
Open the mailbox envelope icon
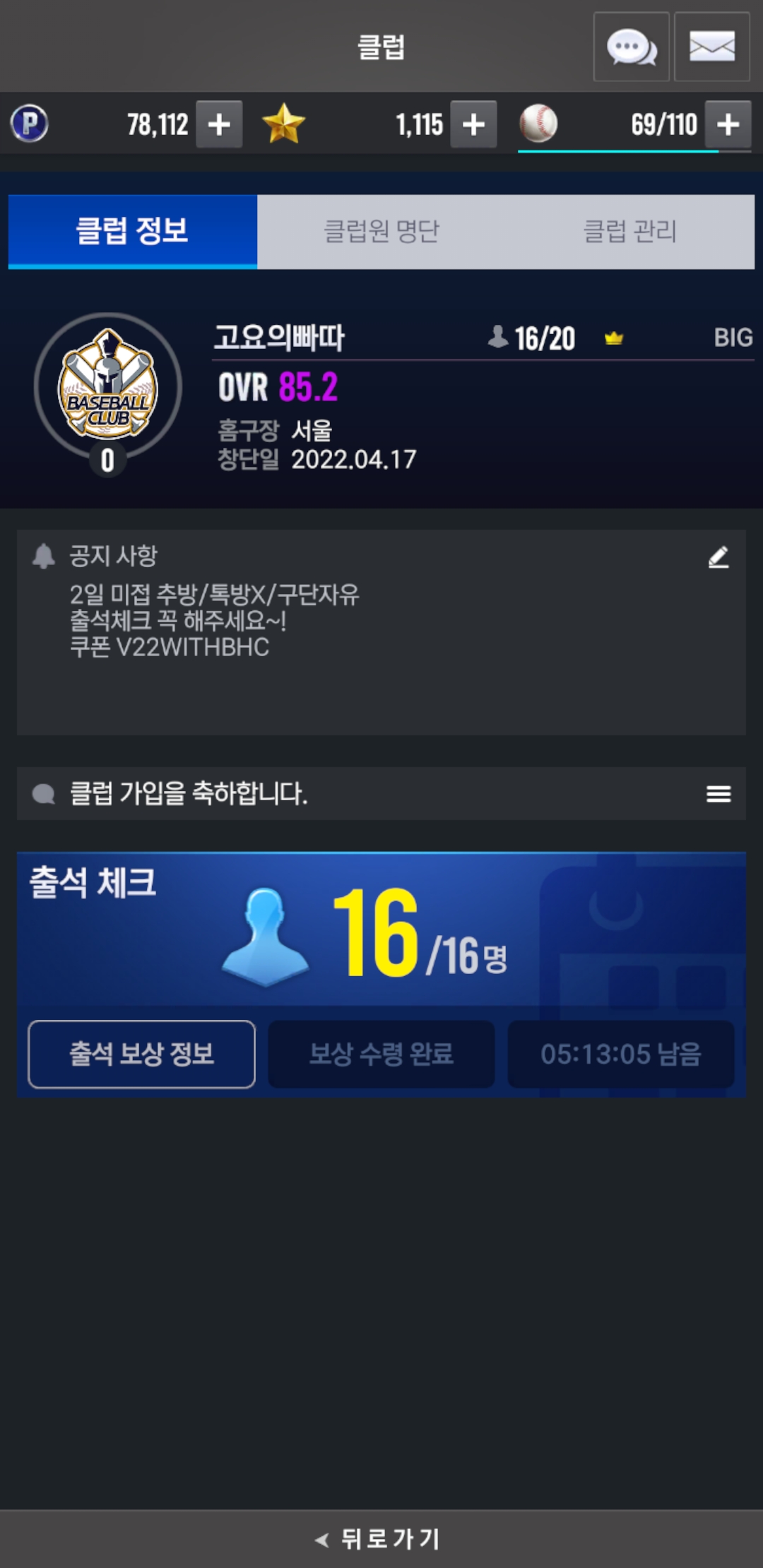711,47
